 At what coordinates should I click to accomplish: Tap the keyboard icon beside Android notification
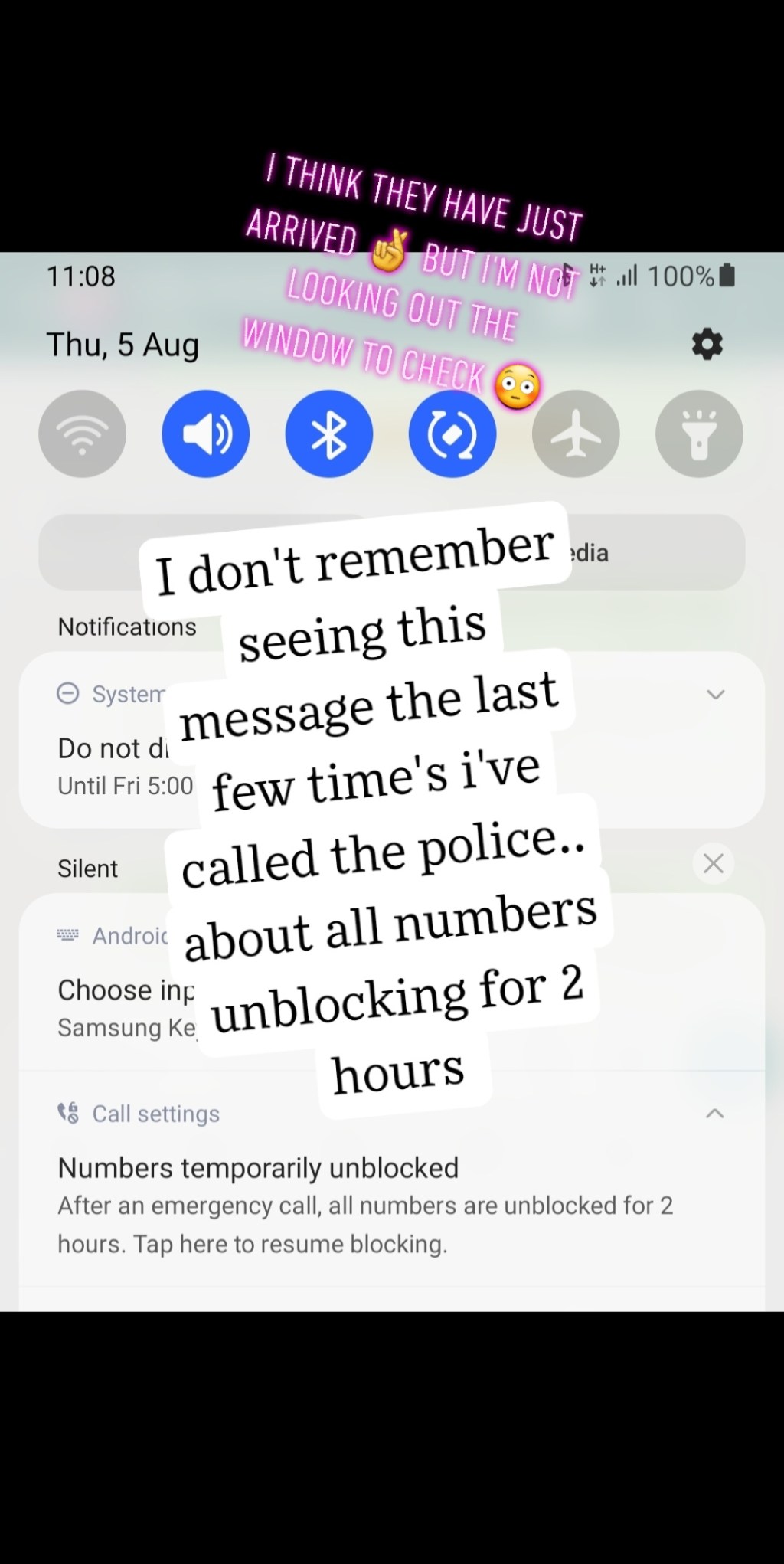(69, 936)
